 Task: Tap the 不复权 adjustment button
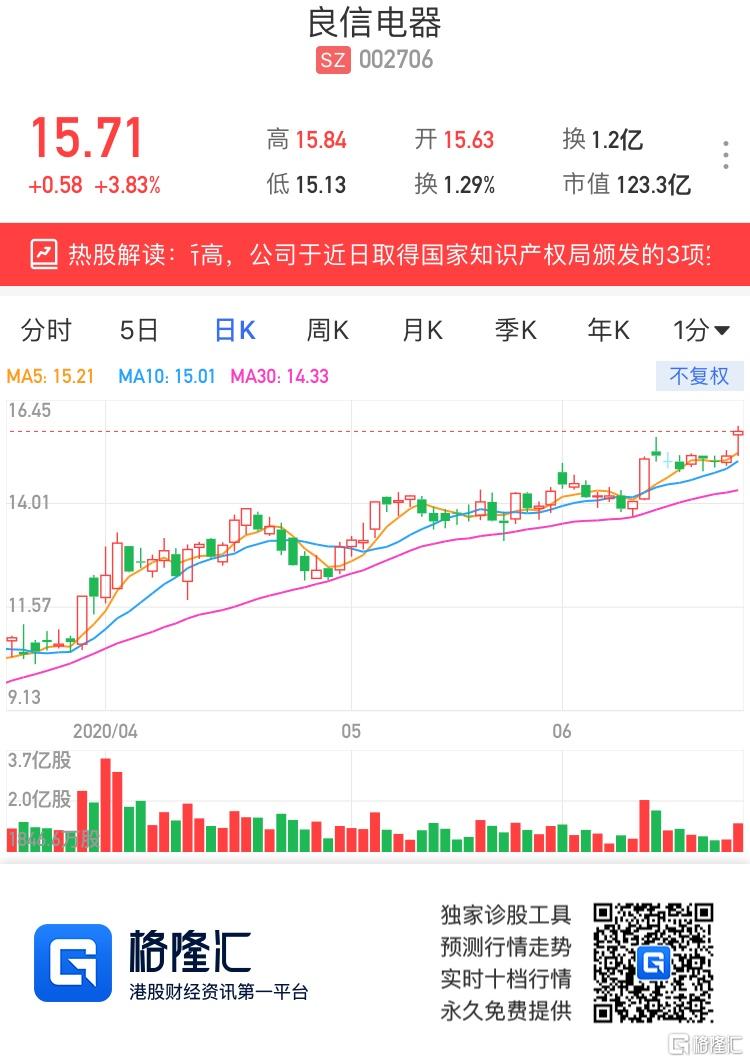(x=700, y=376)
